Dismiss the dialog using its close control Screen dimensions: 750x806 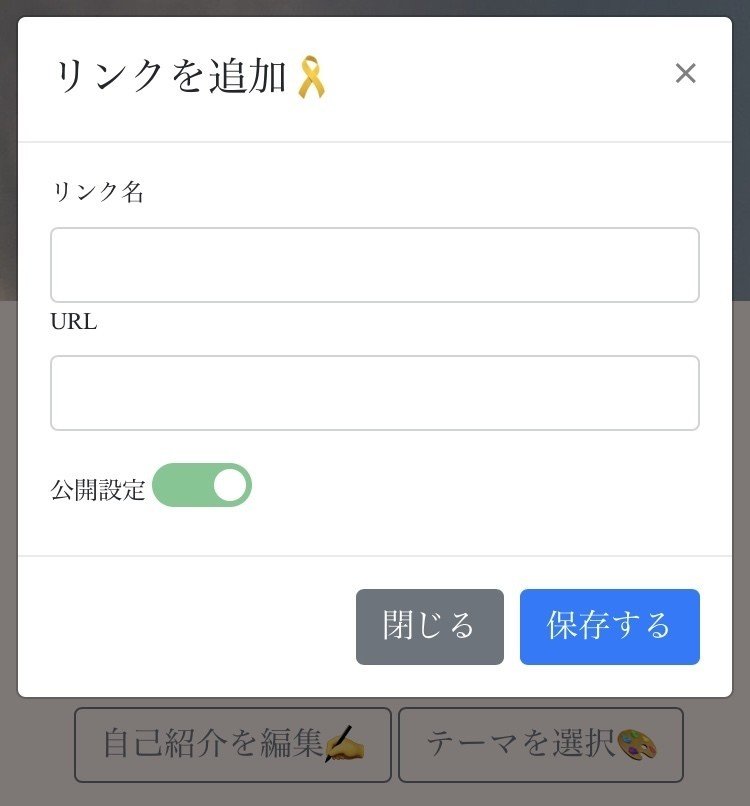tap(686, 73)
